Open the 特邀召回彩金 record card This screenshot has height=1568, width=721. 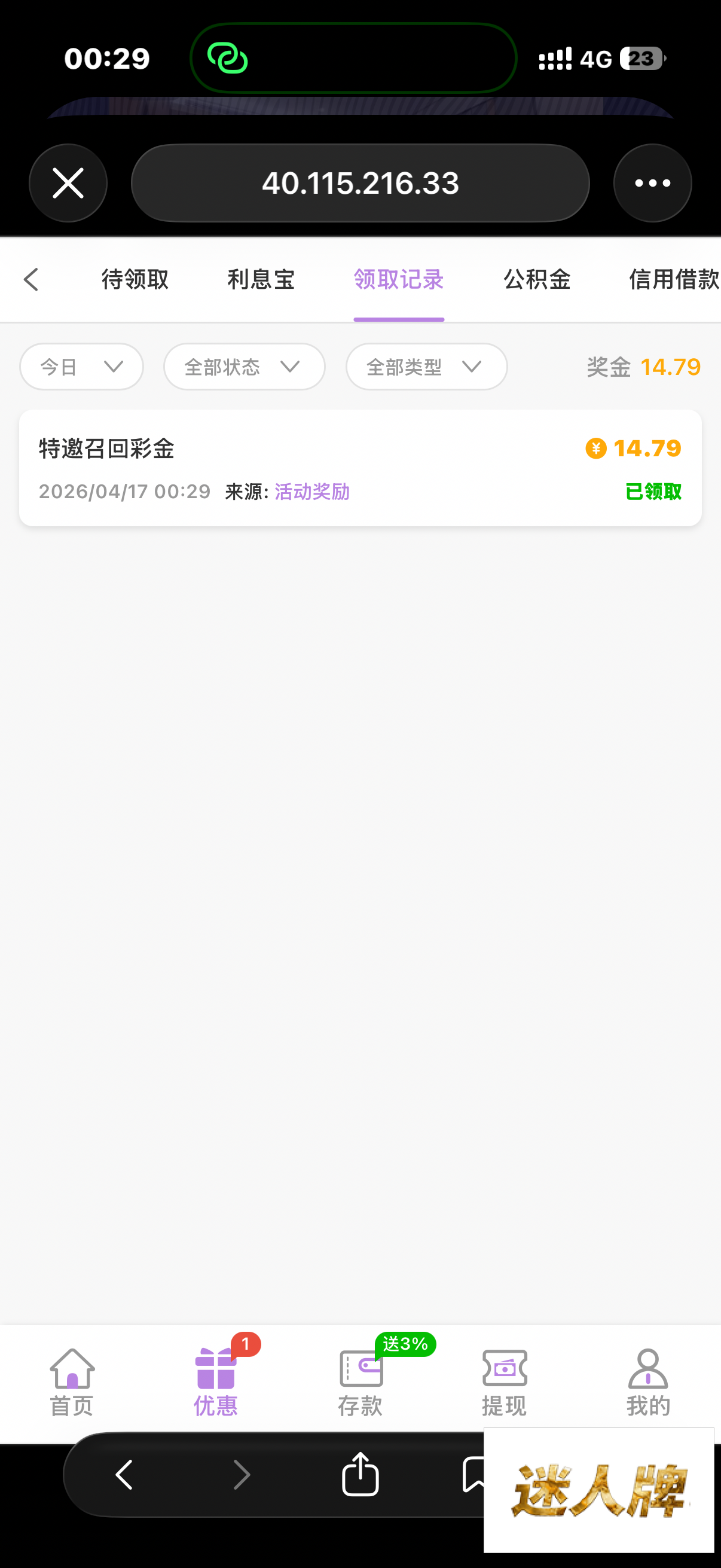(x=360, y=468)
